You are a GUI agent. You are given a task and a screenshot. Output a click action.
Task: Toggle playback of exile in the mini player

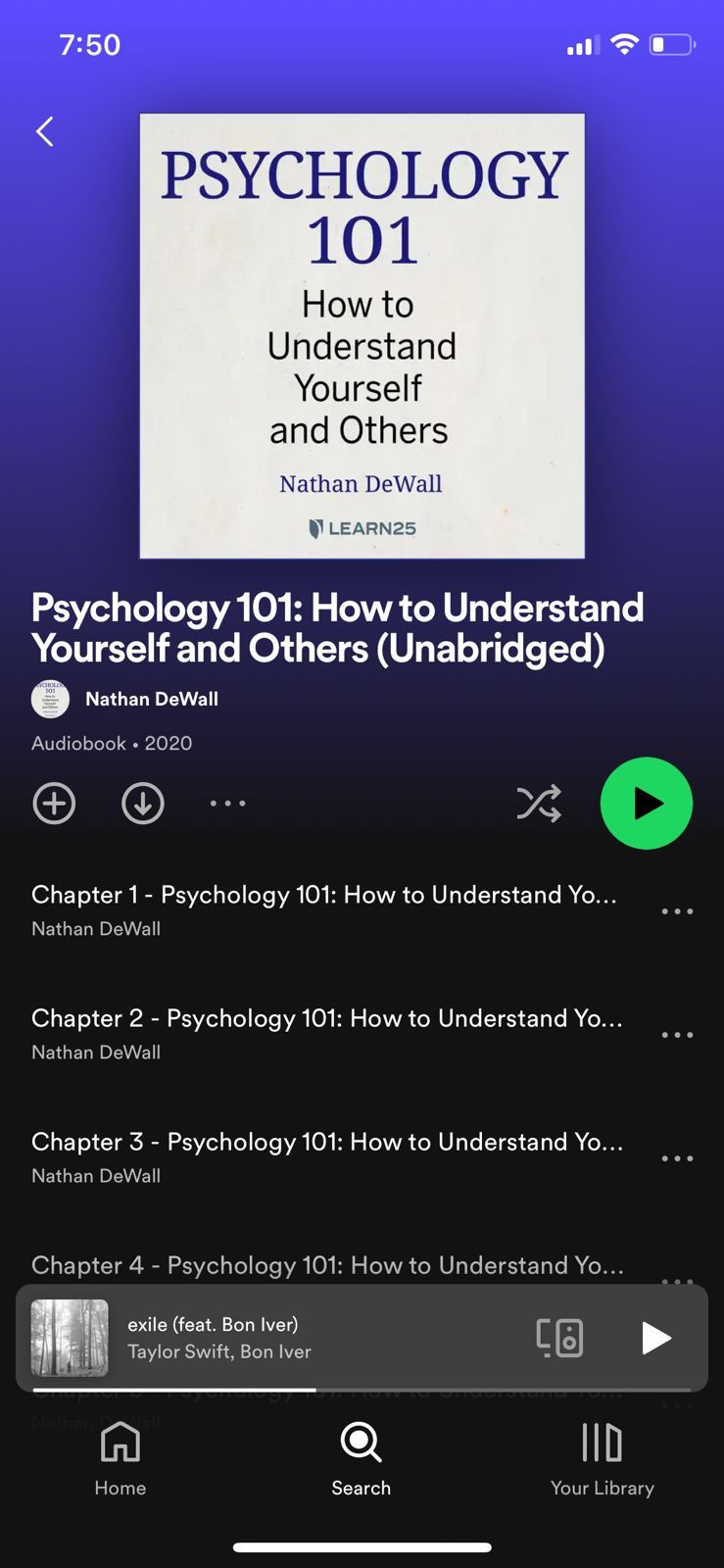point(654,1337)
